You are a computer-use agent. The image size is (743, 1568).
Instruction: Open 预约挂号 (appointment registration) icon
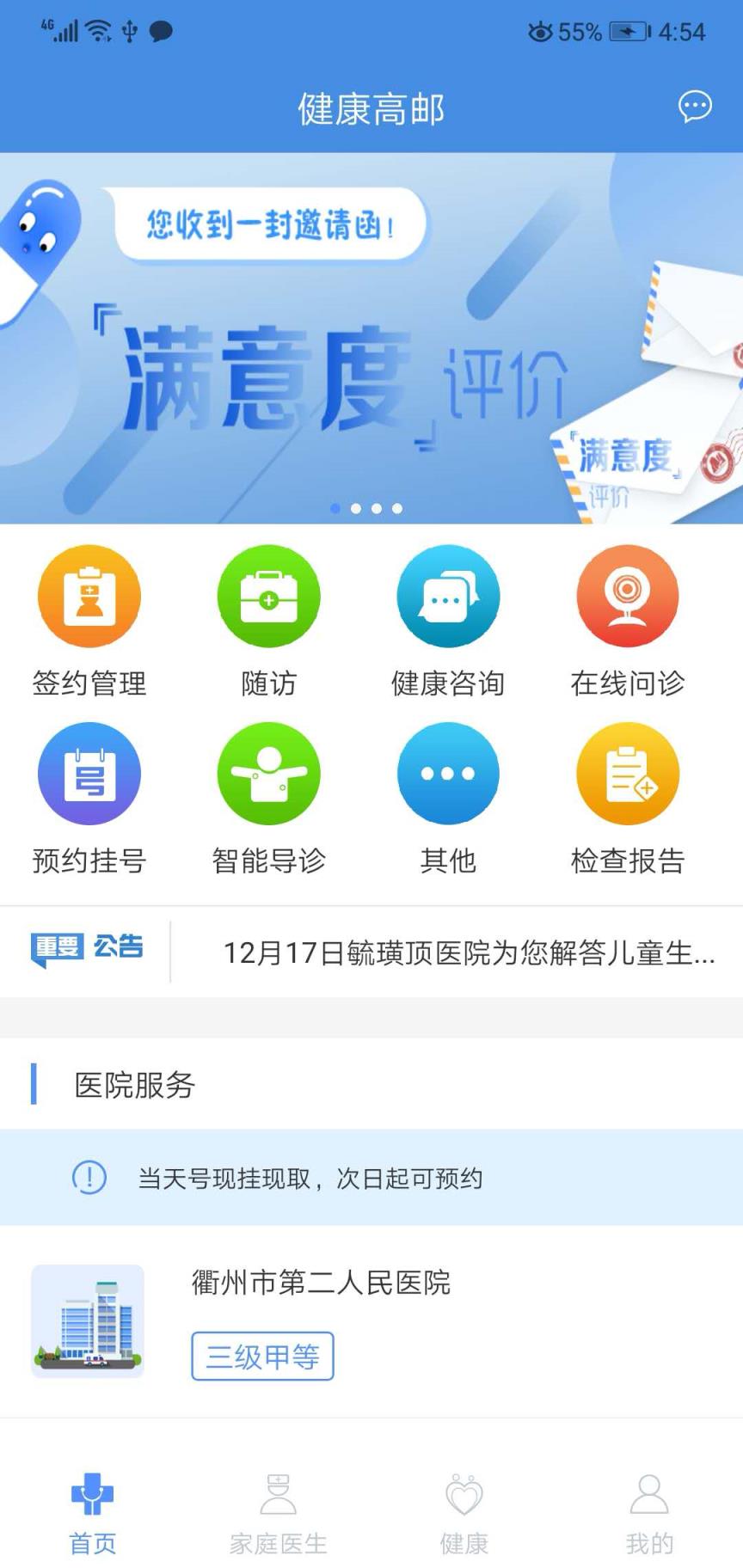(x=89, y=773)
